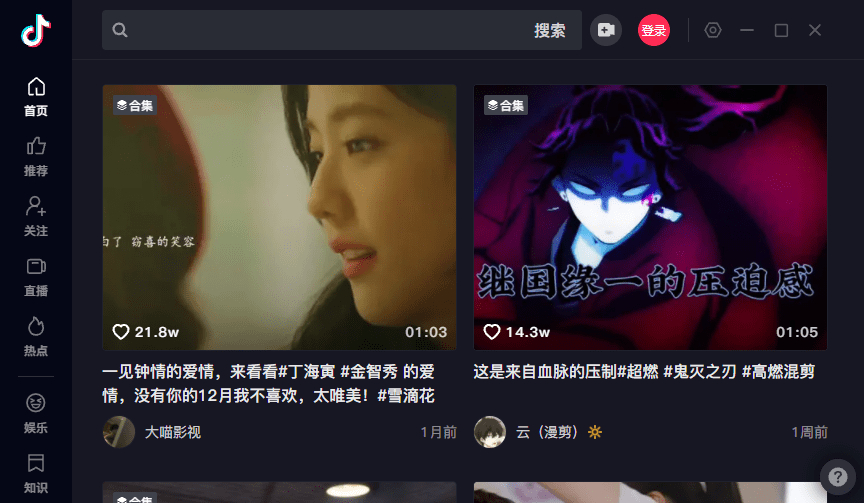864x503 pixels.
Task: Maximize the window
Action: (x=781, y=30)
